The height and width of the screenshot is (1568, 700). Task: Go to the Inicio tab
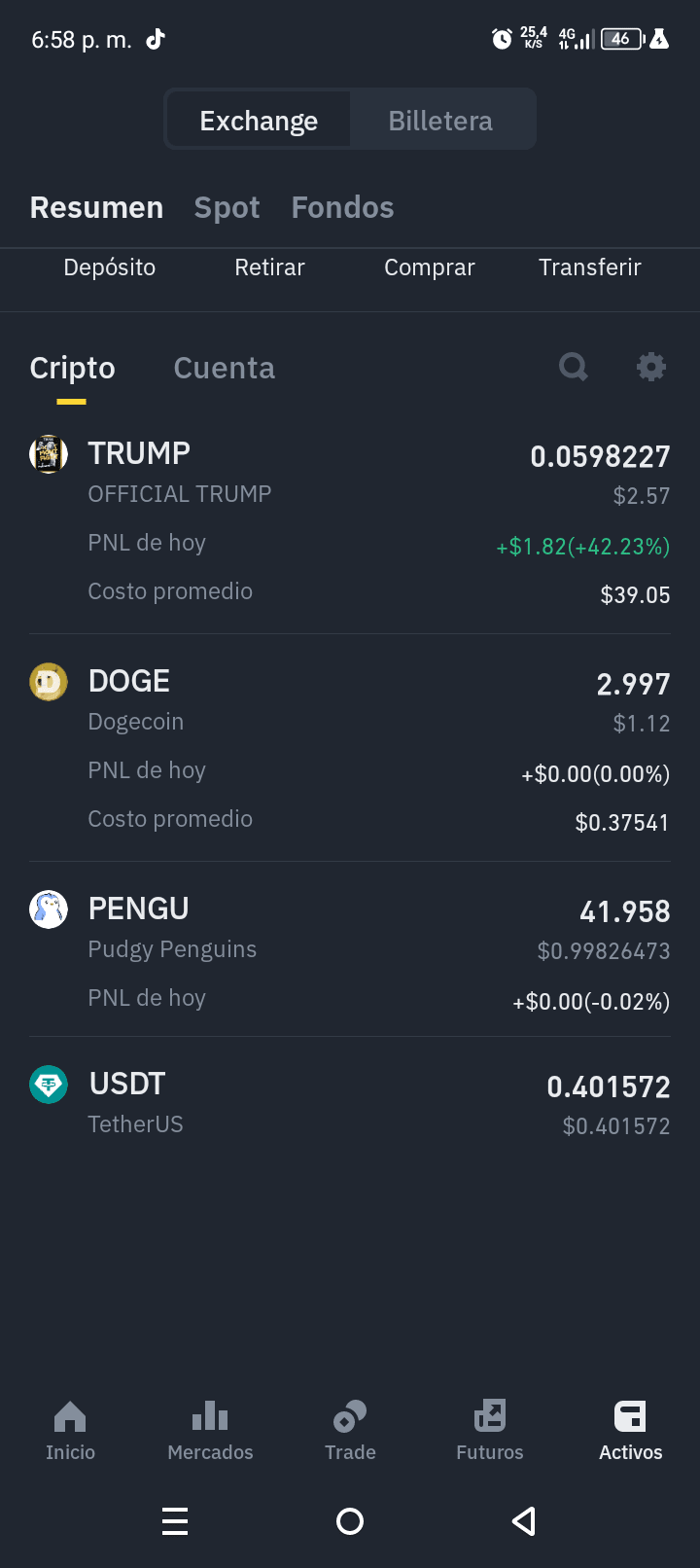[70, 1430]
